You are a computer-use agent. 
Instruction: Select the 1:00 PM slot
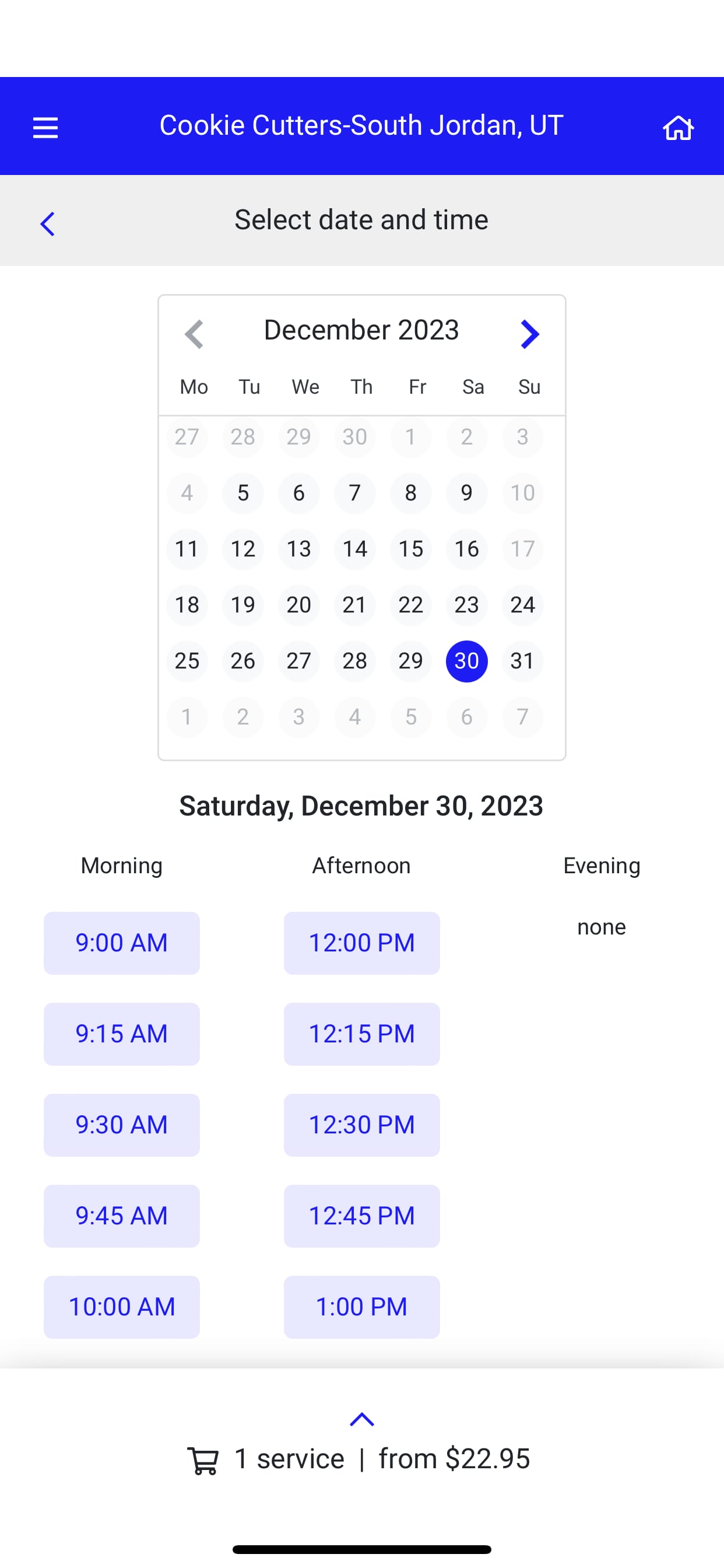pyautogui.click(x=361, y=1307)
